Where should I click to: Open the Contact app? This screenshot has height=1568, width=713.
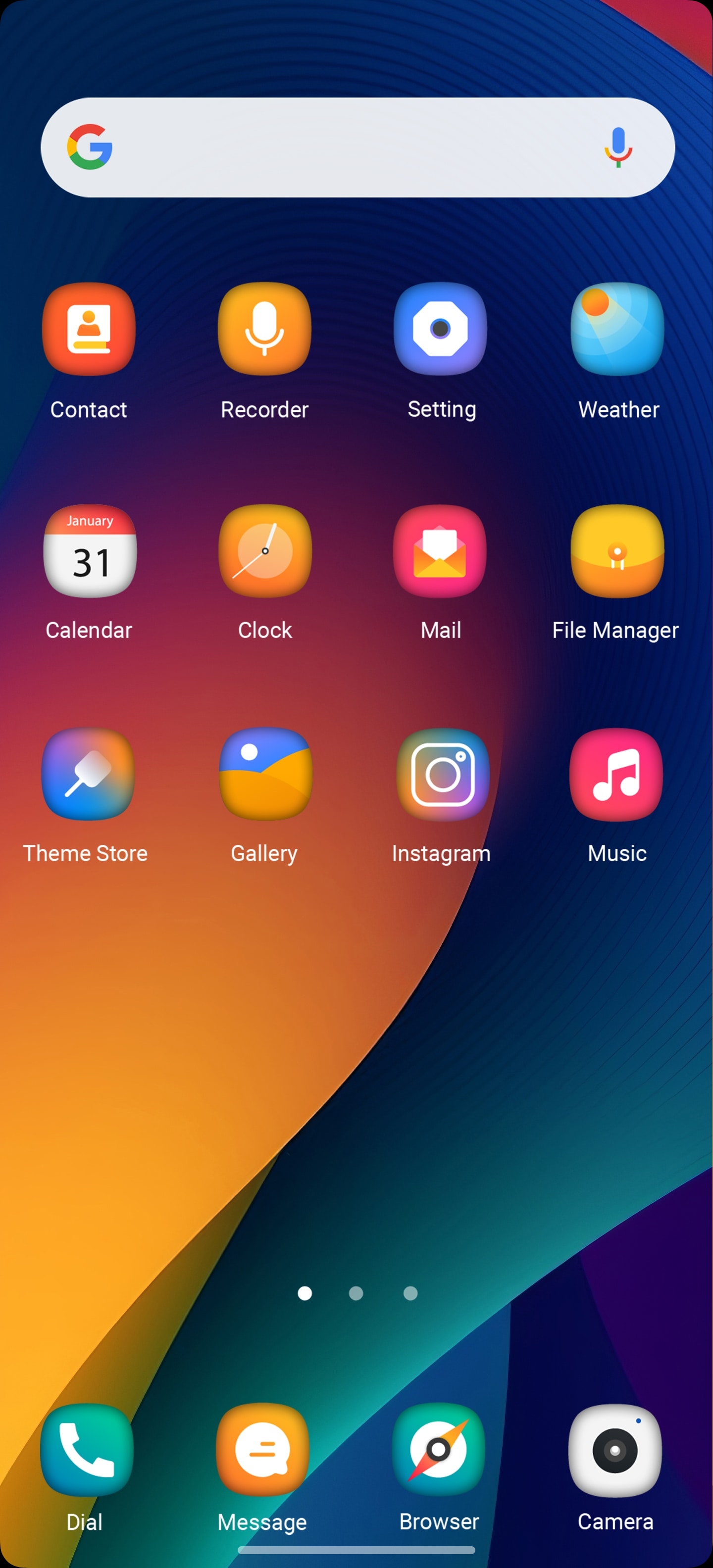click(x=89, y=329)
